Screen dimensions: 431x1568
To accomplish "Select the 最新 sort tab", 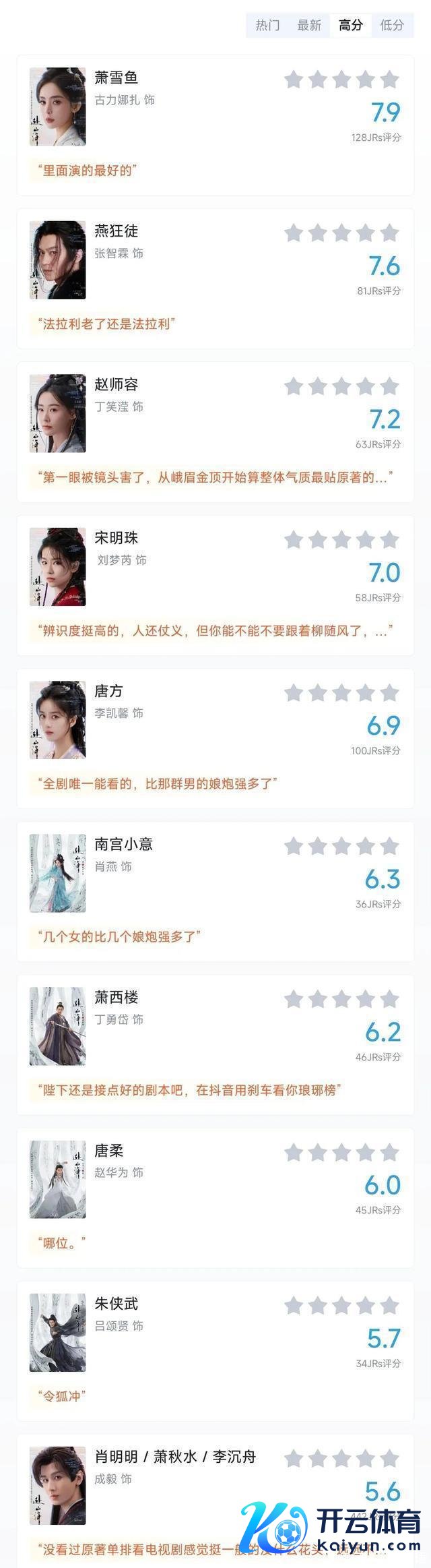I will 309,26.
